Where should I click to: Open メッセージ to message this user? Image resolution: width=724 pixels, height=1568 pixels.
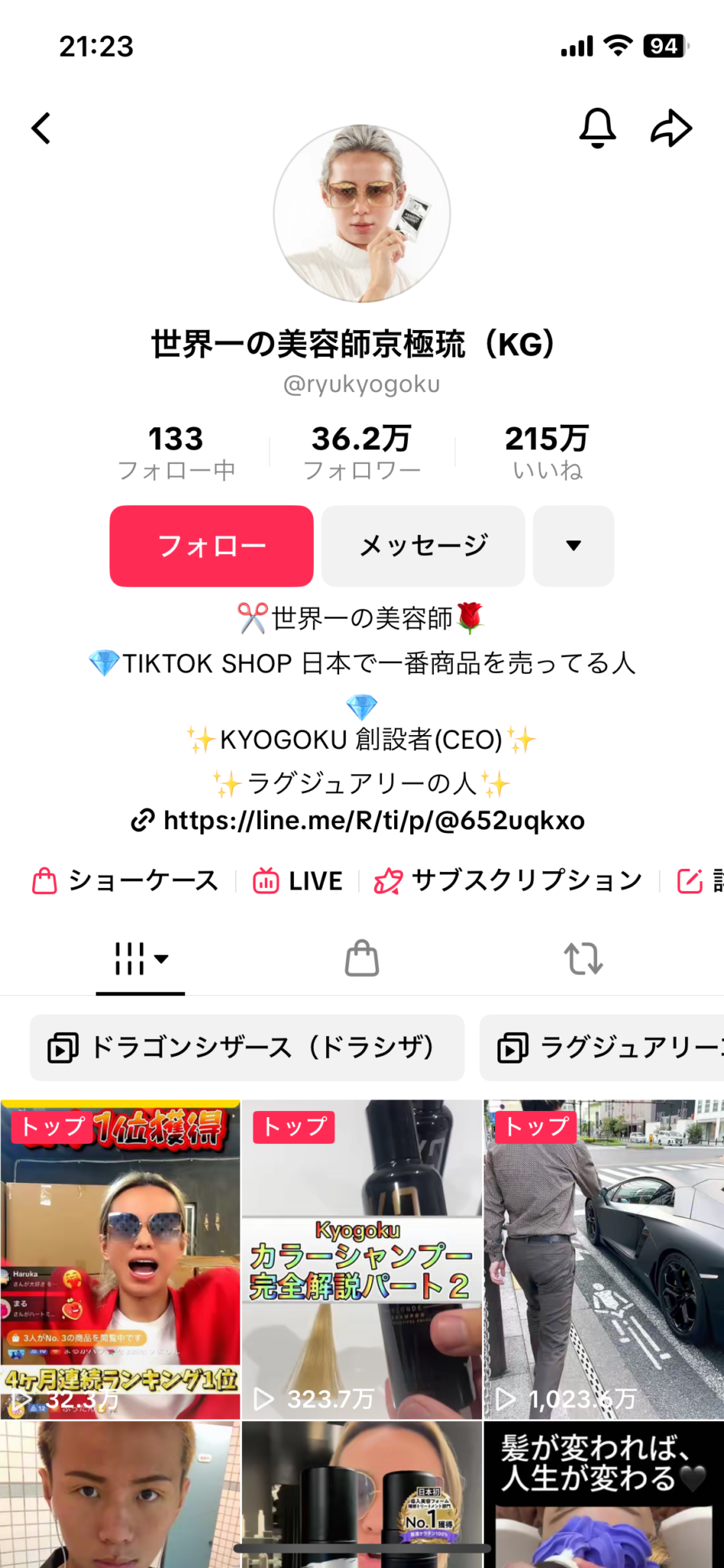pos(423,546)
